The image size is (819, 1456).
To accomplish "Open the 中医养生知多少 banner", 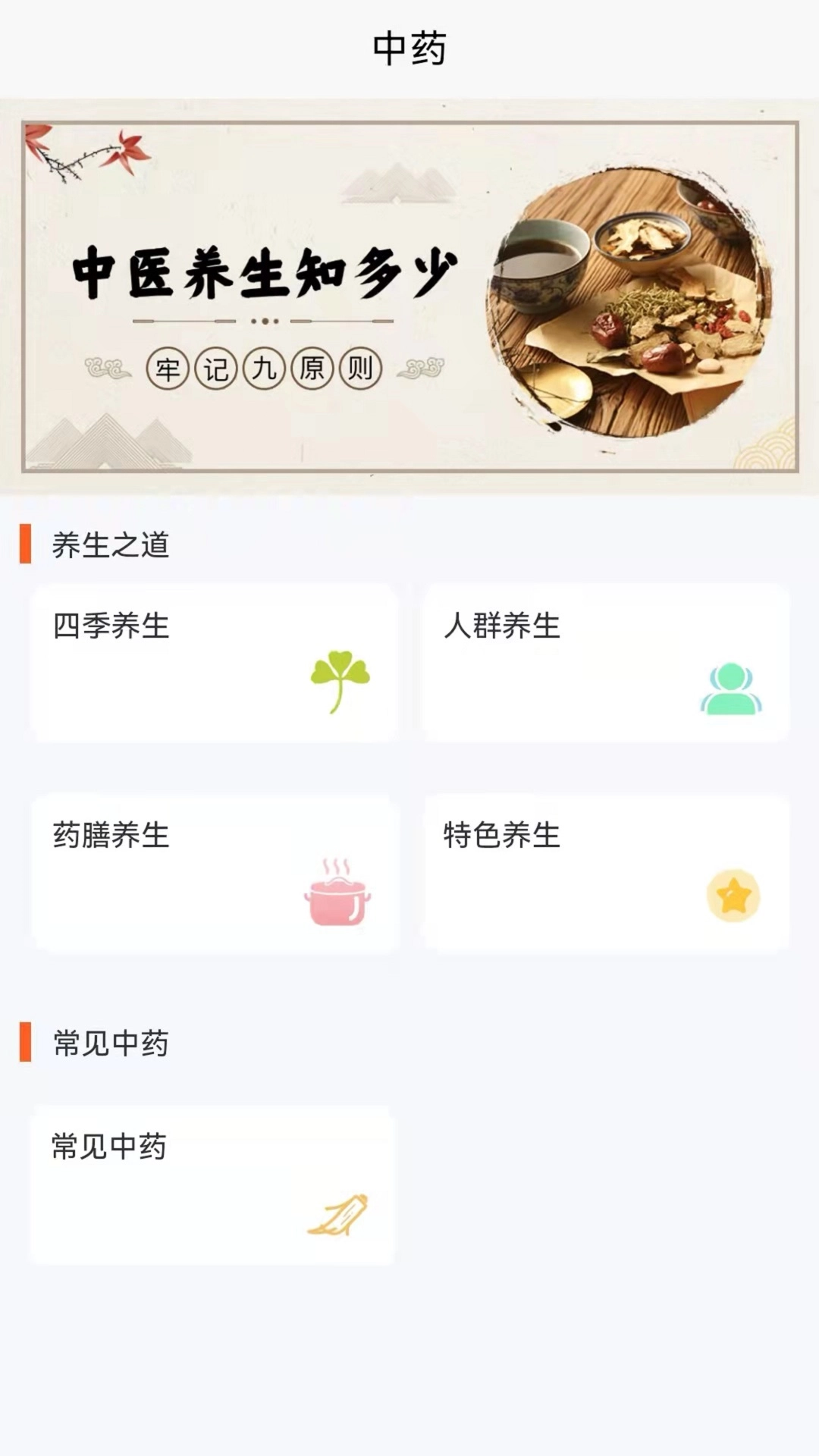I will point(409,294).
